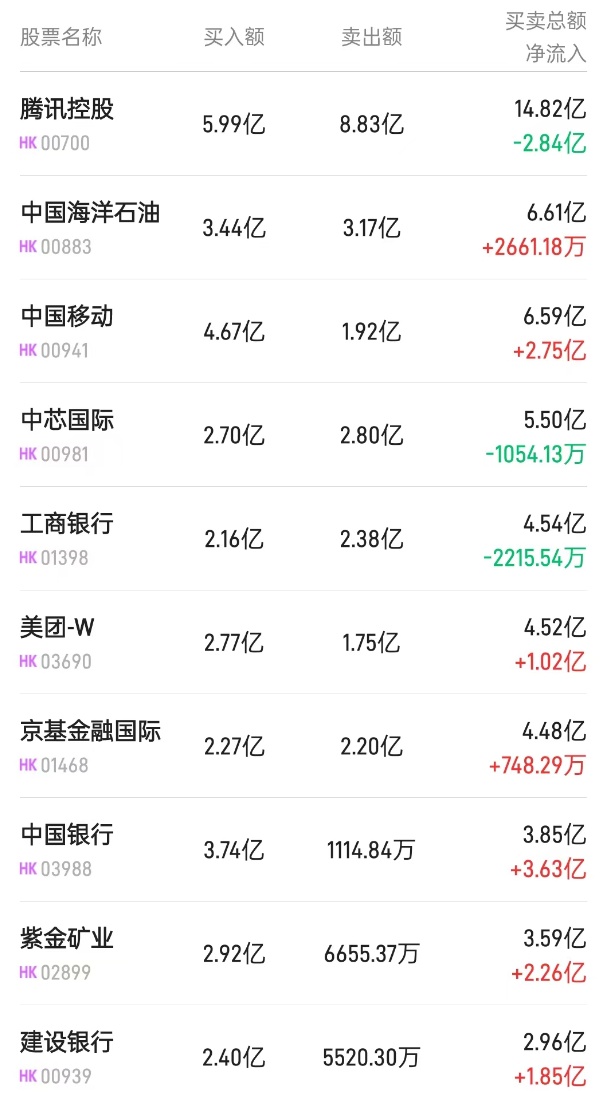Screen dimensions: 602x1094
Task: View the 京基金融国际 stock row
Action: 90,732
